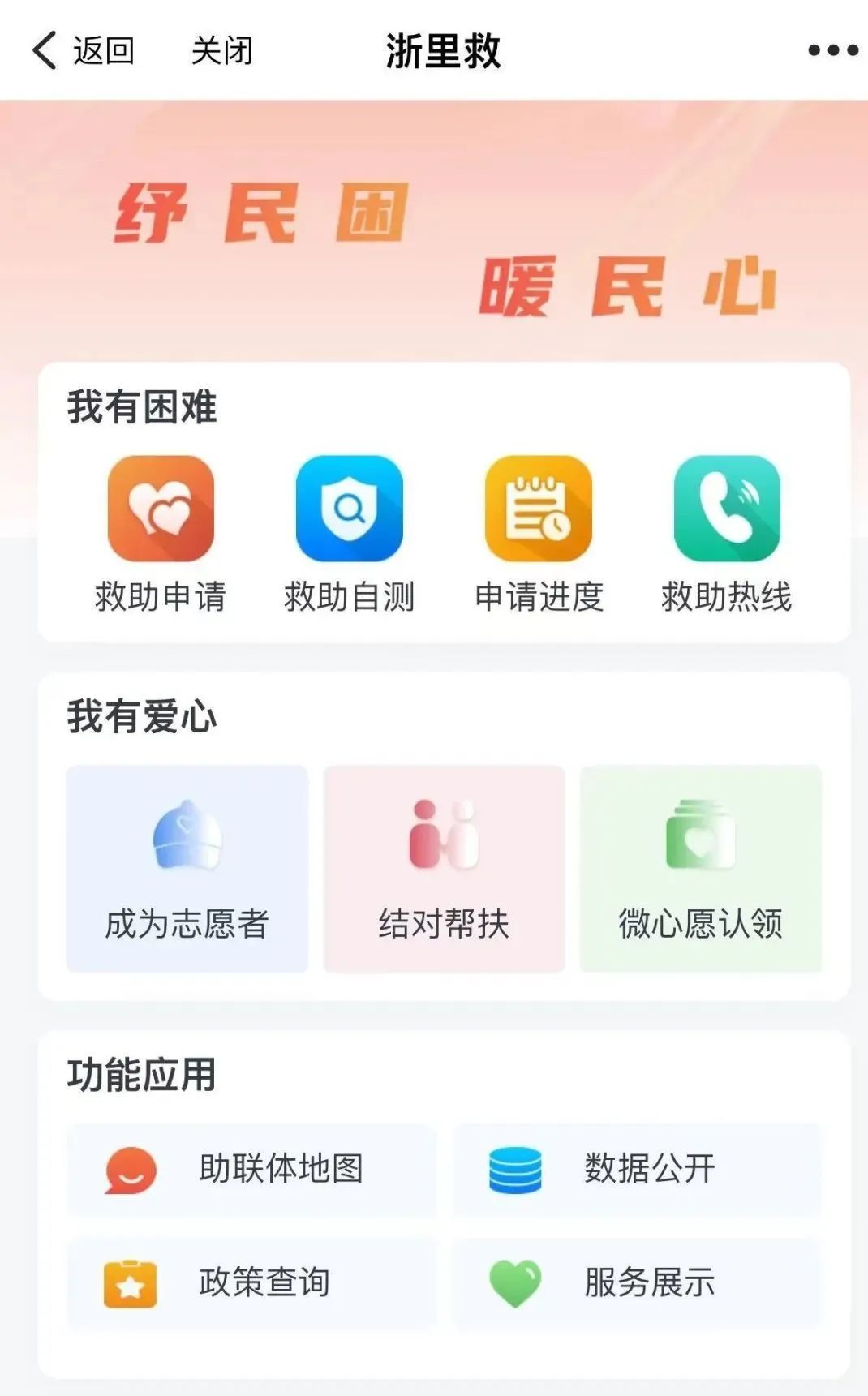Select the 成为志愿者 card
This screenshot has width=868, height=1396.
187,869
